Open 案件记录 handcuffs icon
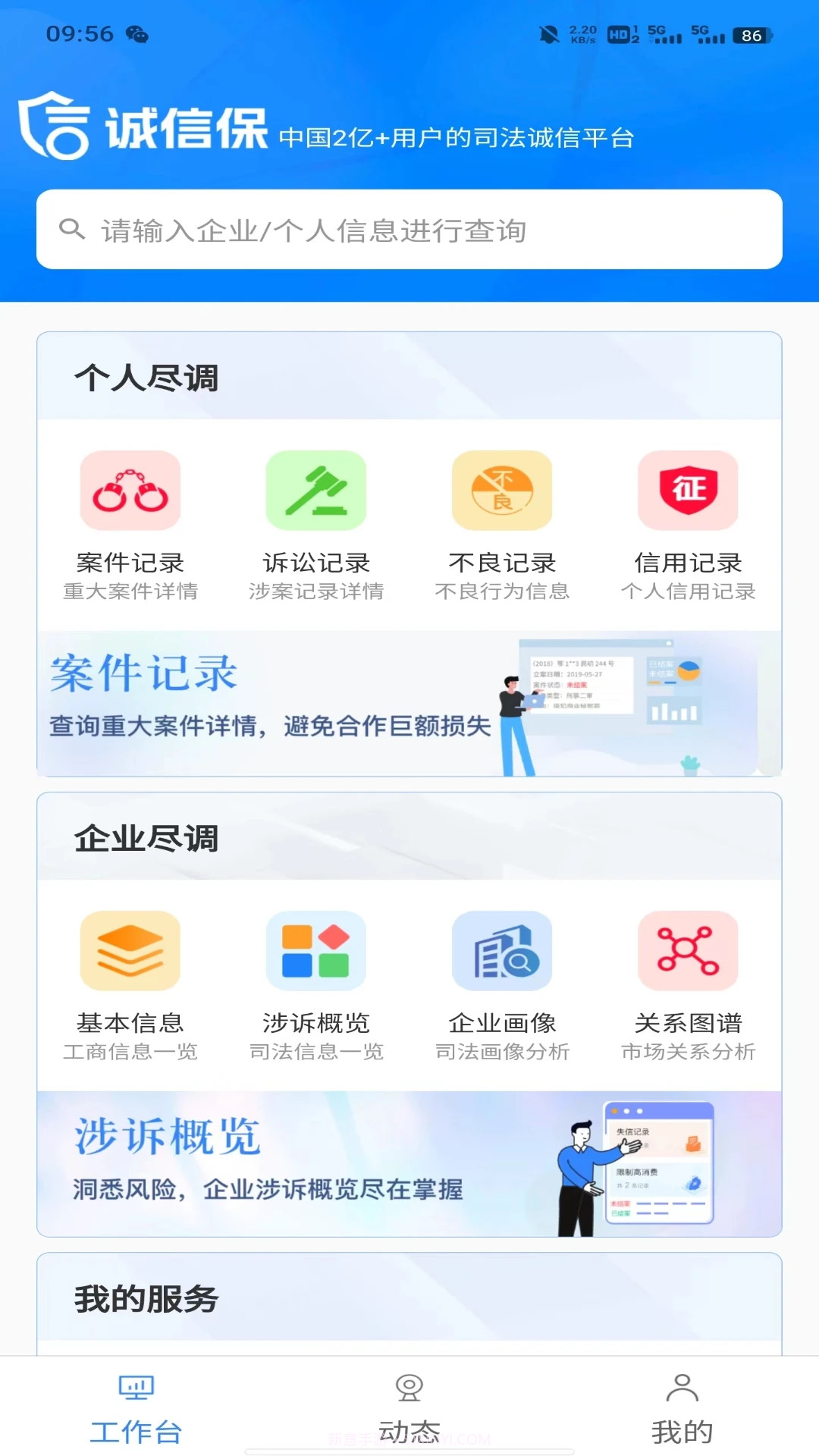The image size is (819, 1456). click(130, 490)
